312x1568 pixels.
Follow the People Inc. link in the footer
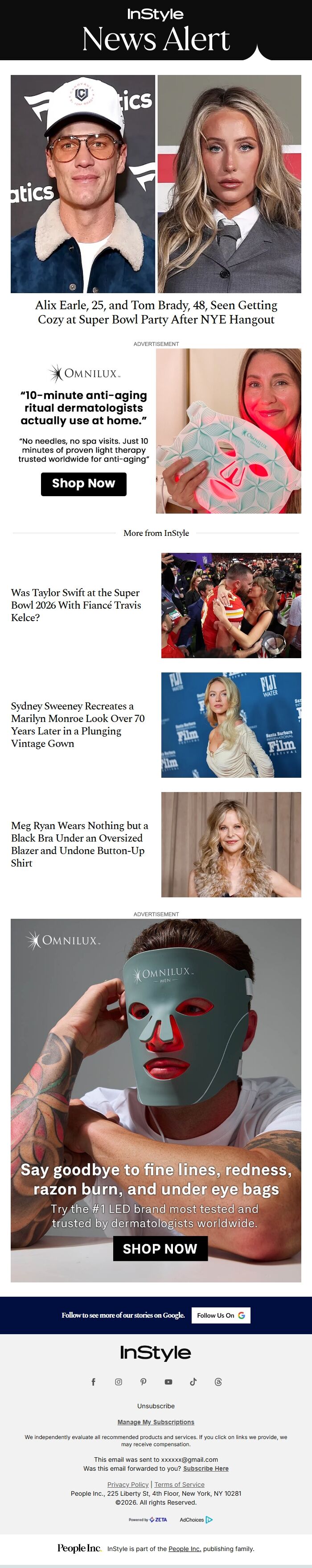pos(184,1549)
